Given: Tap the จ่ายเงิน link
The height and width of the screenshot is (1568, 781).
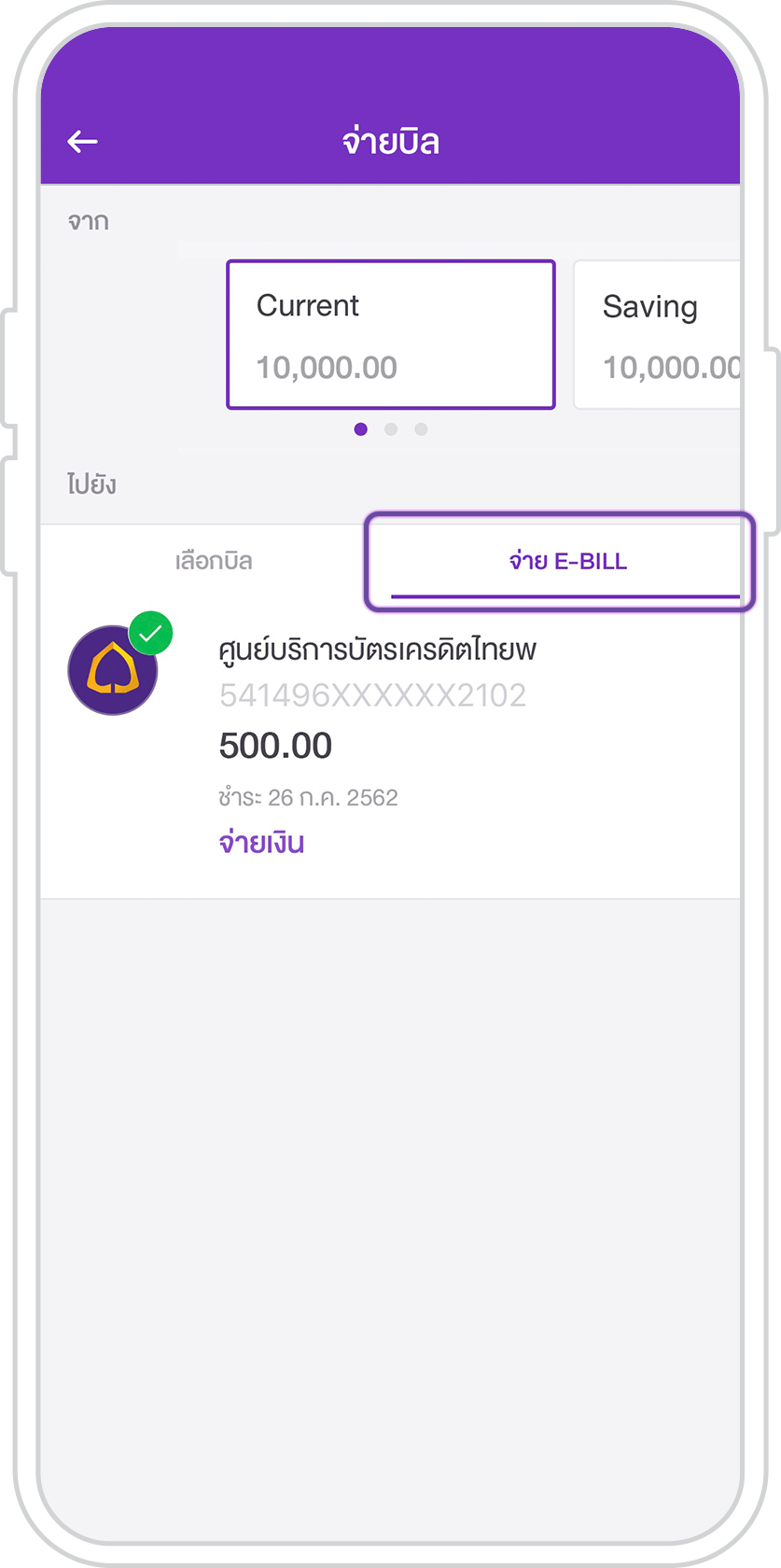Looking at the screenshot, I should point(261,843).
